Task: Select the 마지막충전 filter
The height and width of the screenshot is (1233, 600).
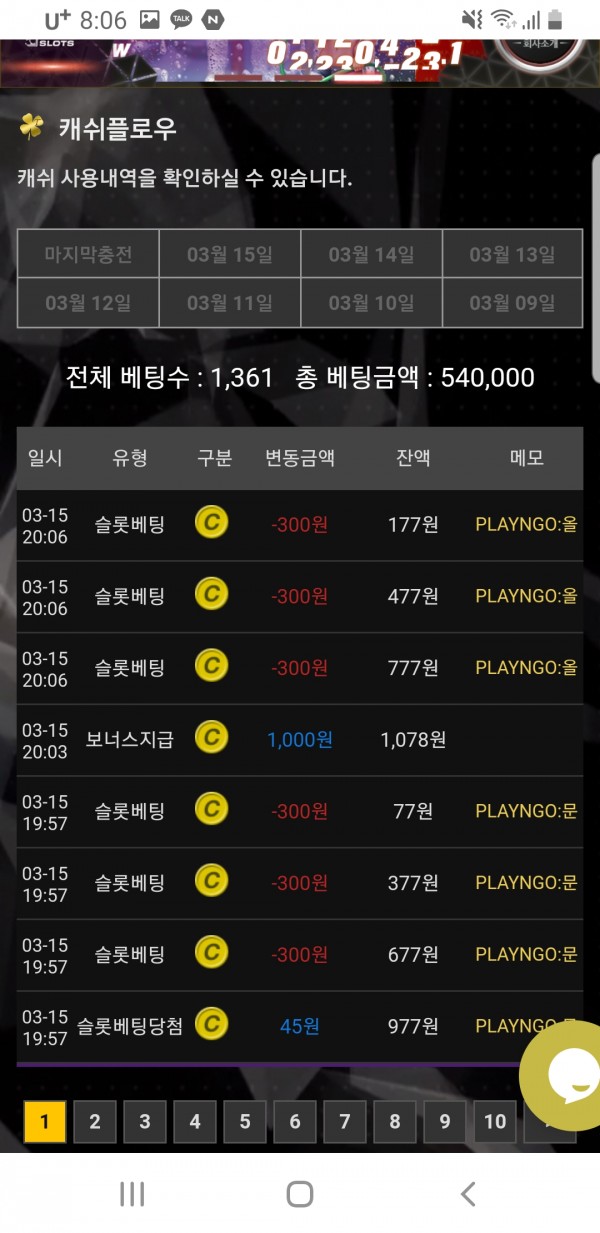Action: 88,254
